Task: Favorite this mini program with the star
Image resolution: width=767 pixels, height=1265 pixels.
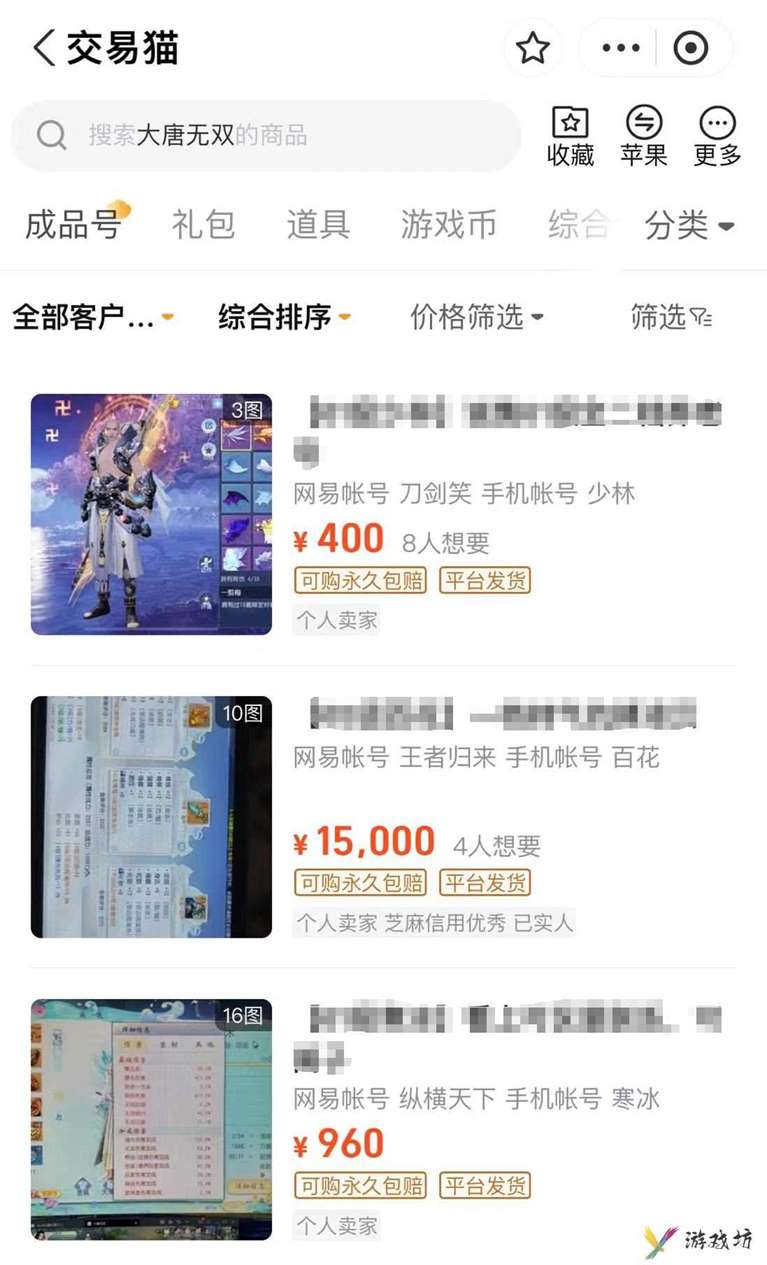Action: [532, 48]
